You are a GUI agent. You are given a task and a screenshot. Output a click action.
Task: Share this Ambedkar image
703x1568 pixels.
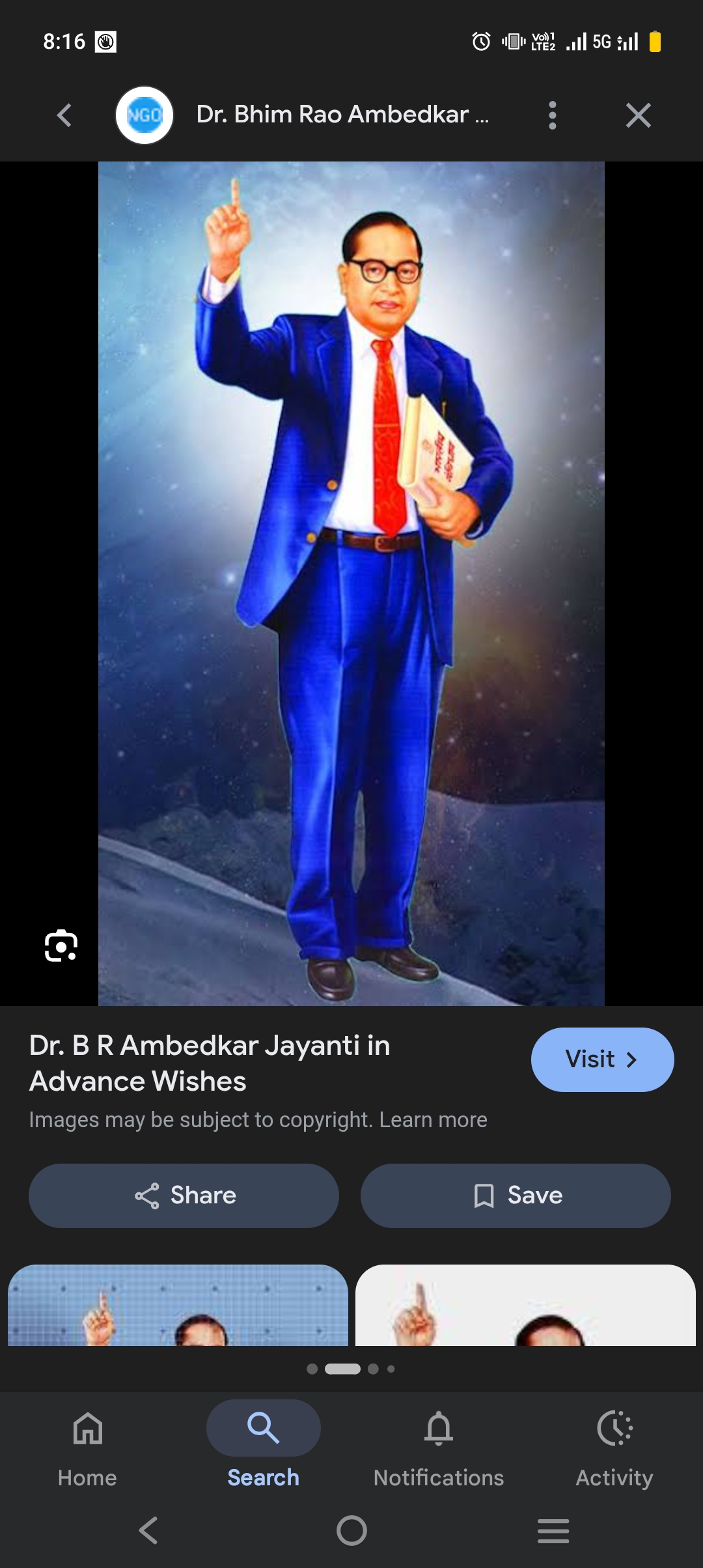click(x=184, y=1196)
